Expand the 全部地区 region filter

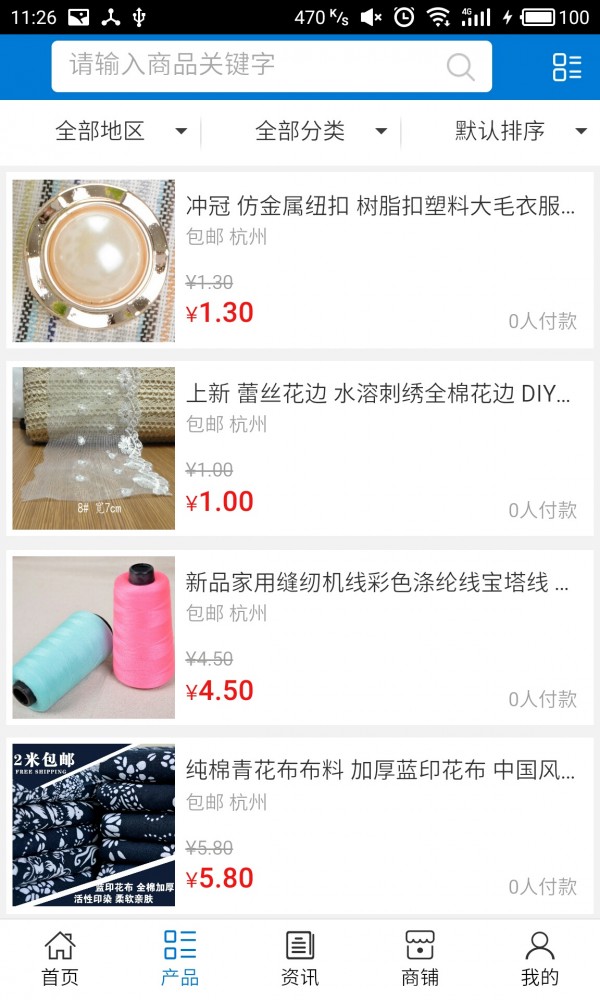click(120, 131)
